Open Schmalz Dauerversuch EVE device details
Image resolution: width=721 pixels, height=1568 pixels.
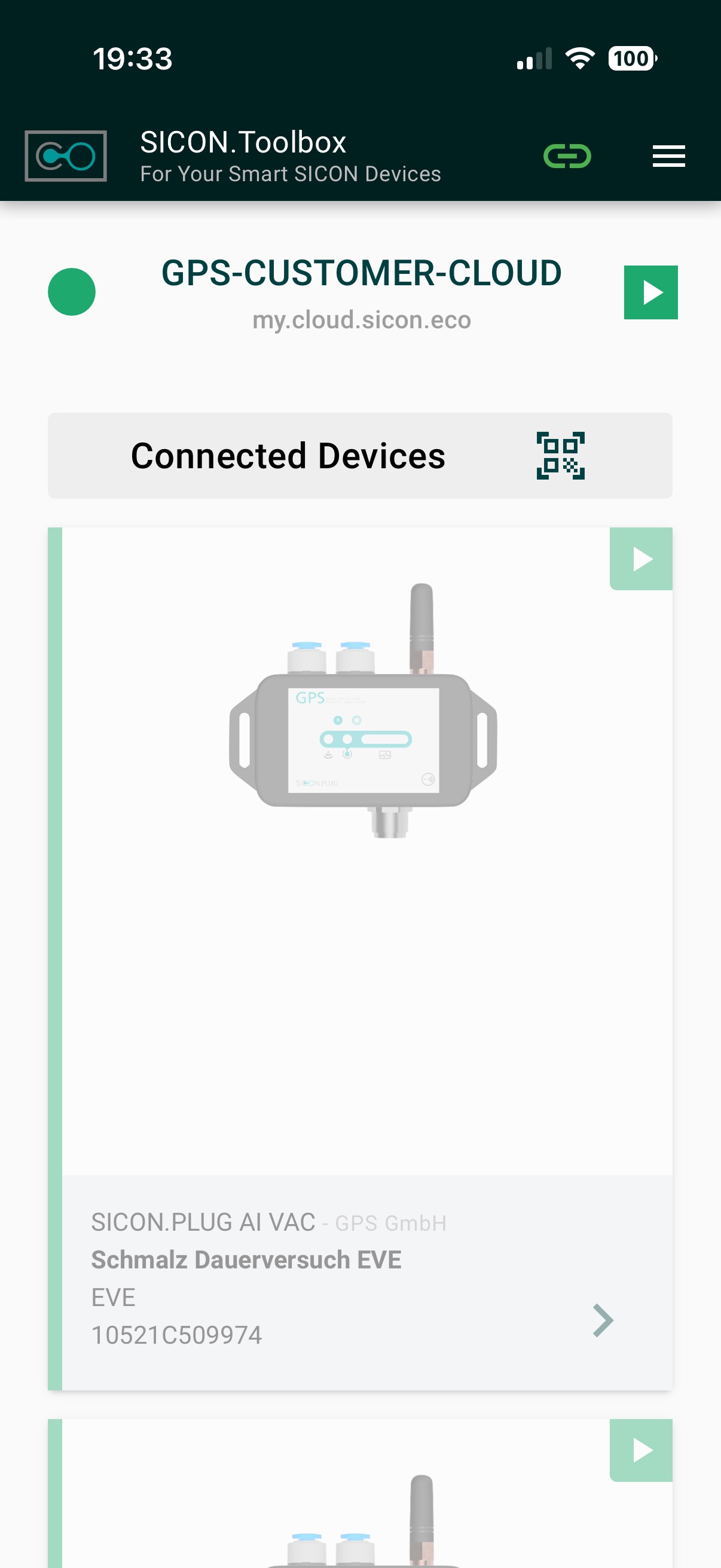click(x=603, y=1320)
